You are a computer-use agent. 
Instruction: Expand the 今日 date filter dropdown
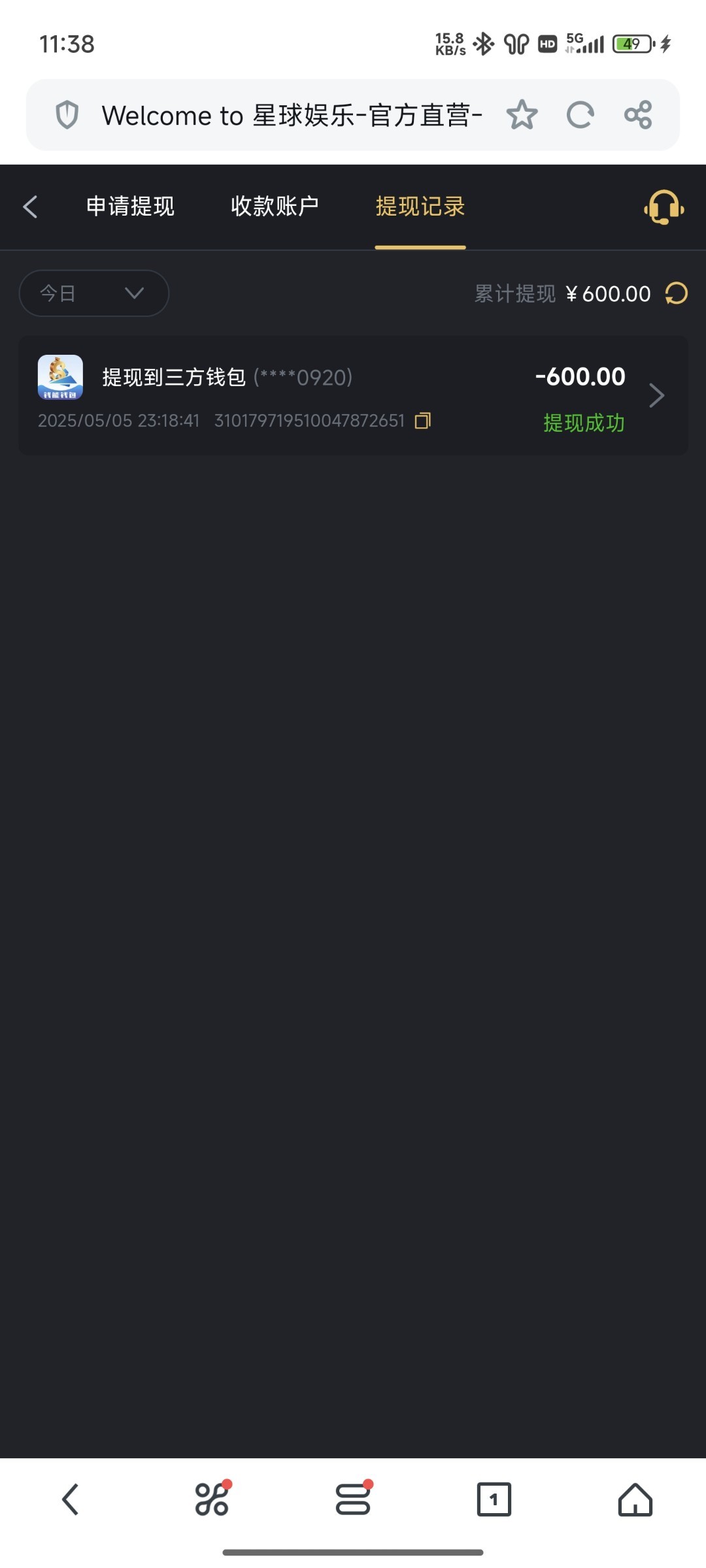pyautogui.click(x=94, y=293)
